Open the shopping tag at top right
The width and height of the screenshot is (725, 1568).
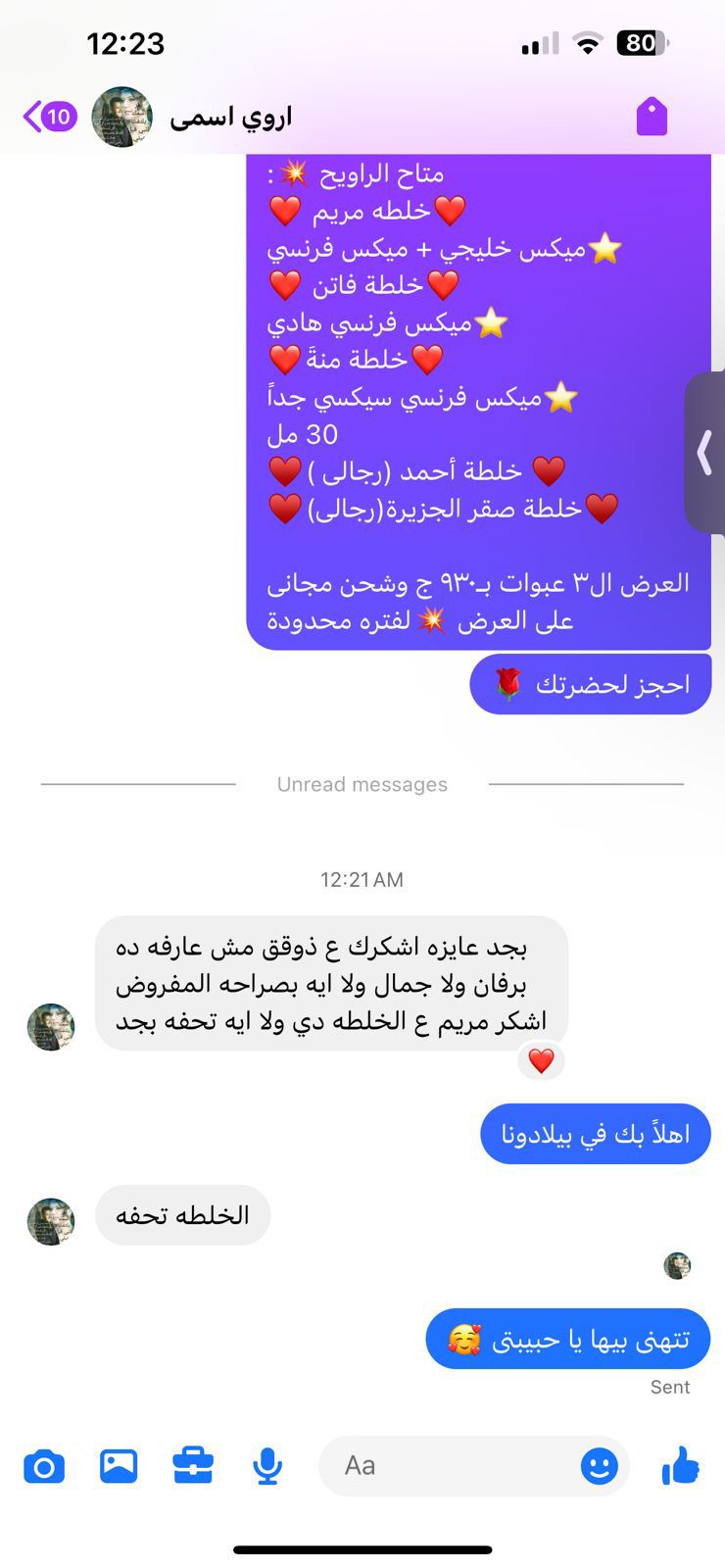pos(652,116)
